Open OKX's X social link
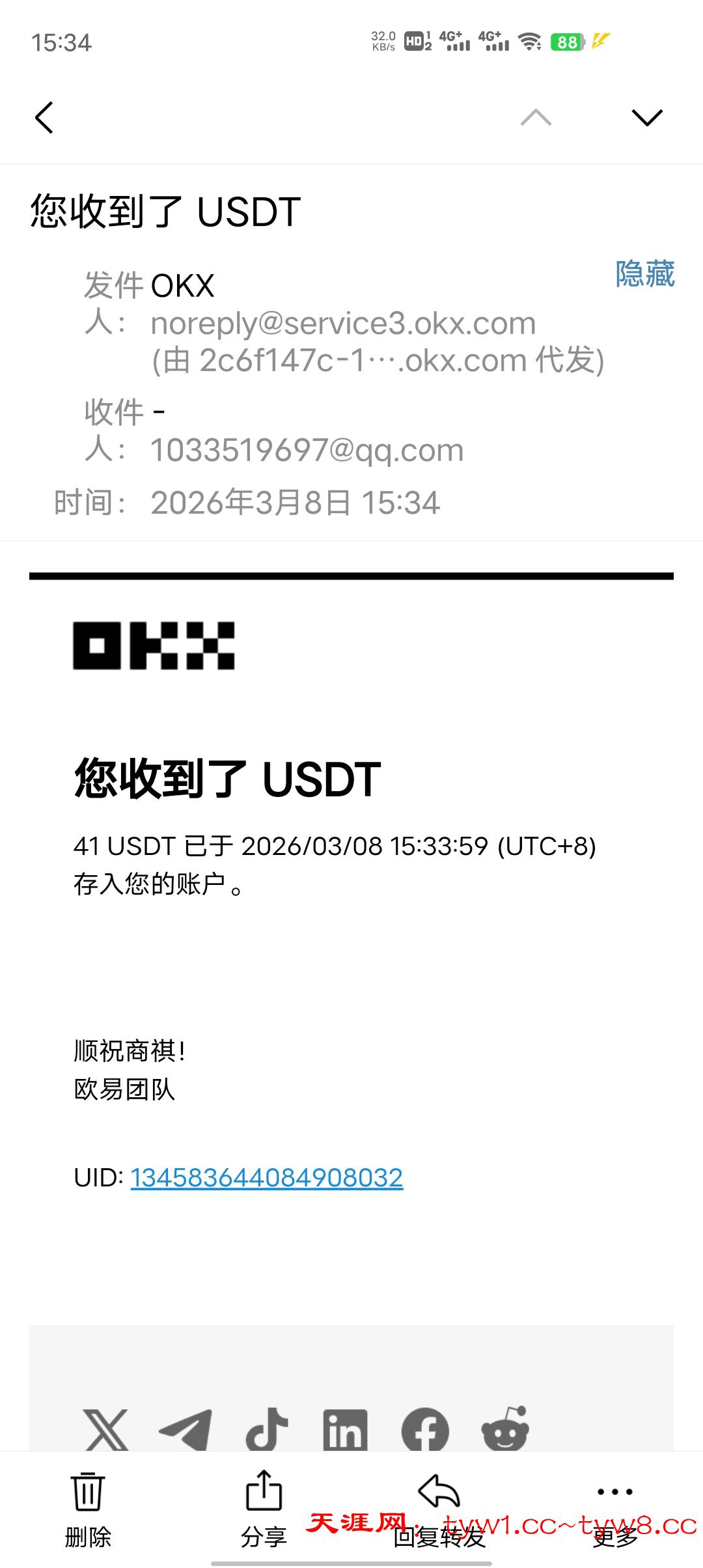703x1568 pixels. click(x=105, y=1429)
